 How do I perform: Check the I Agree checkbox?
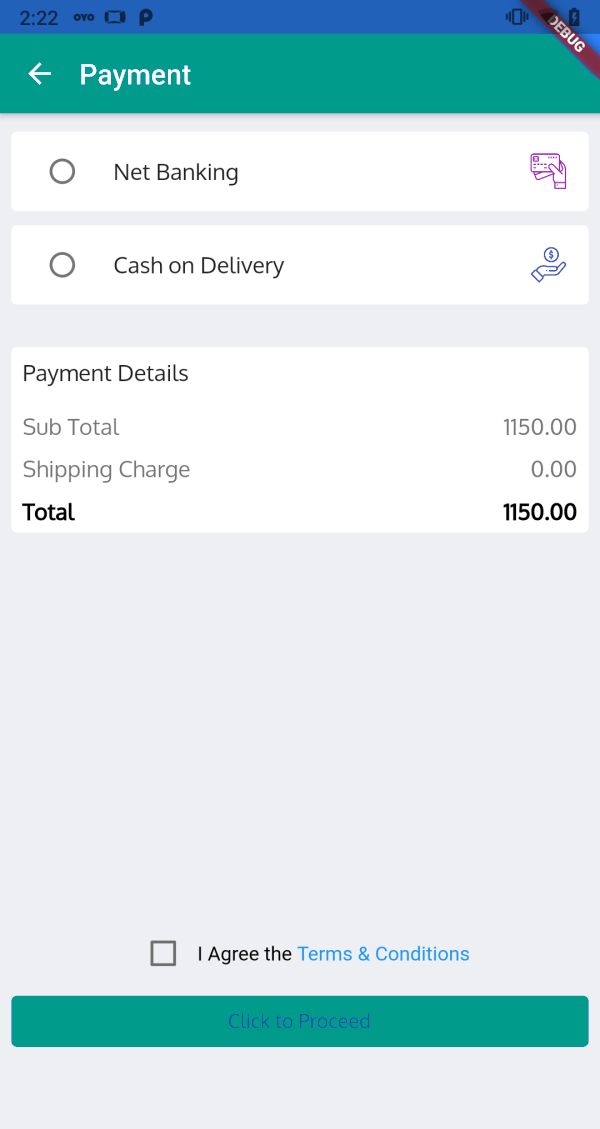tap(163, 953)
